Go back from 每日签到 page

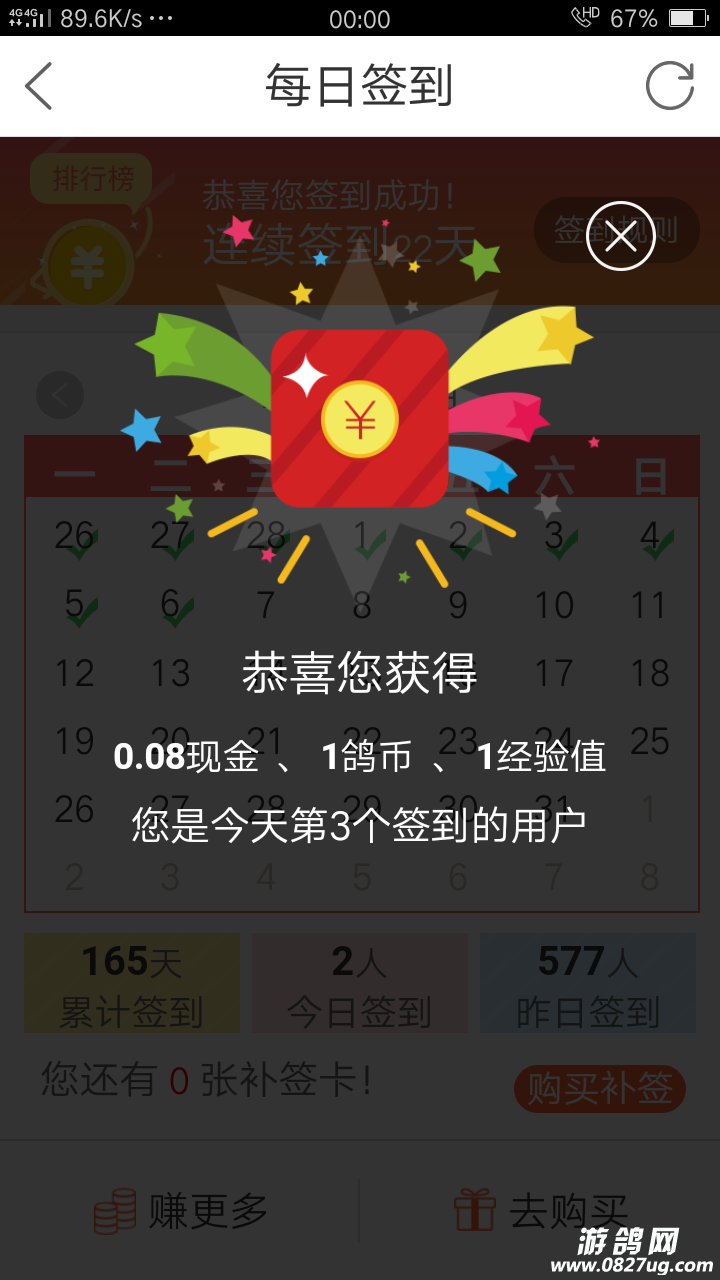click(x=39, y=86)
